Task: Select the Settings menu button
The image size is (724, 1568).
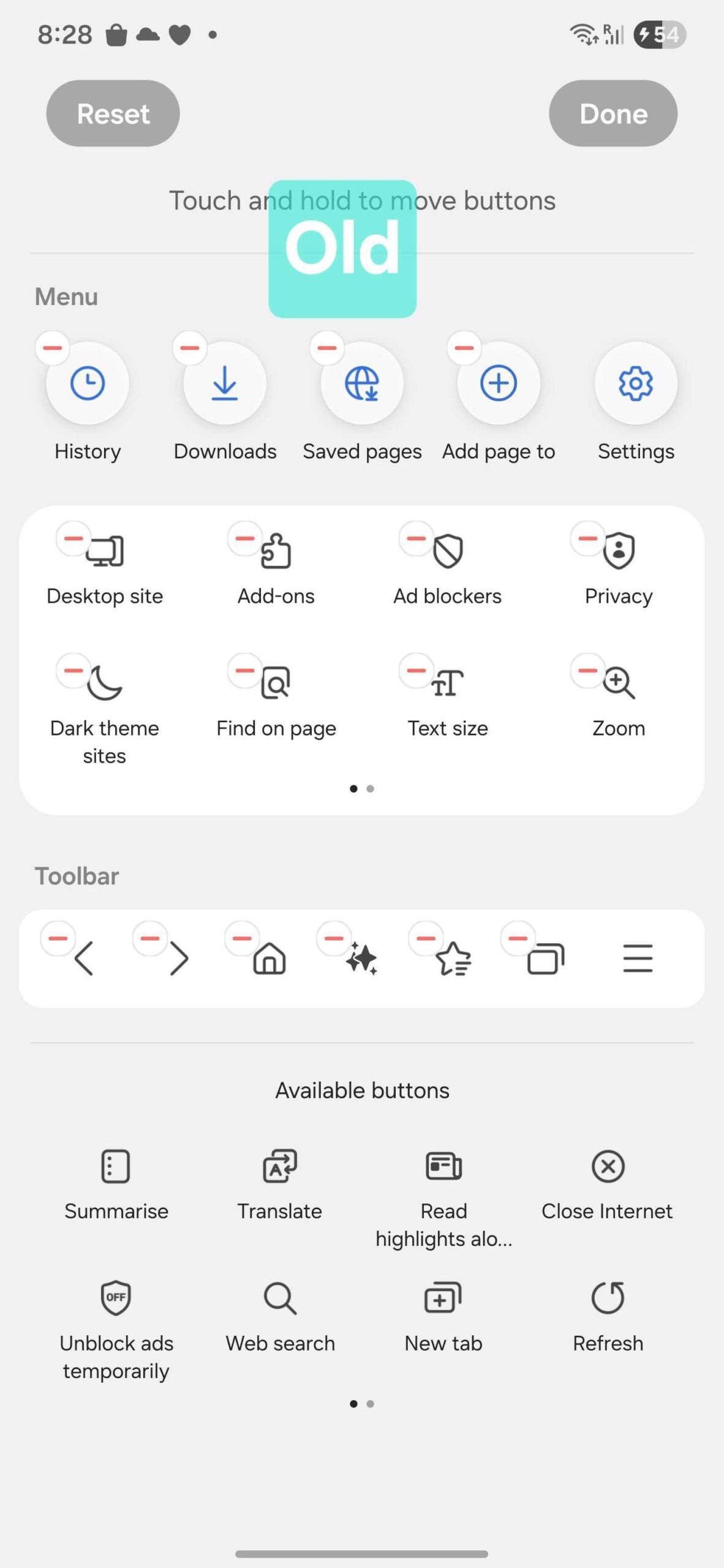Action: coord(636,383)
